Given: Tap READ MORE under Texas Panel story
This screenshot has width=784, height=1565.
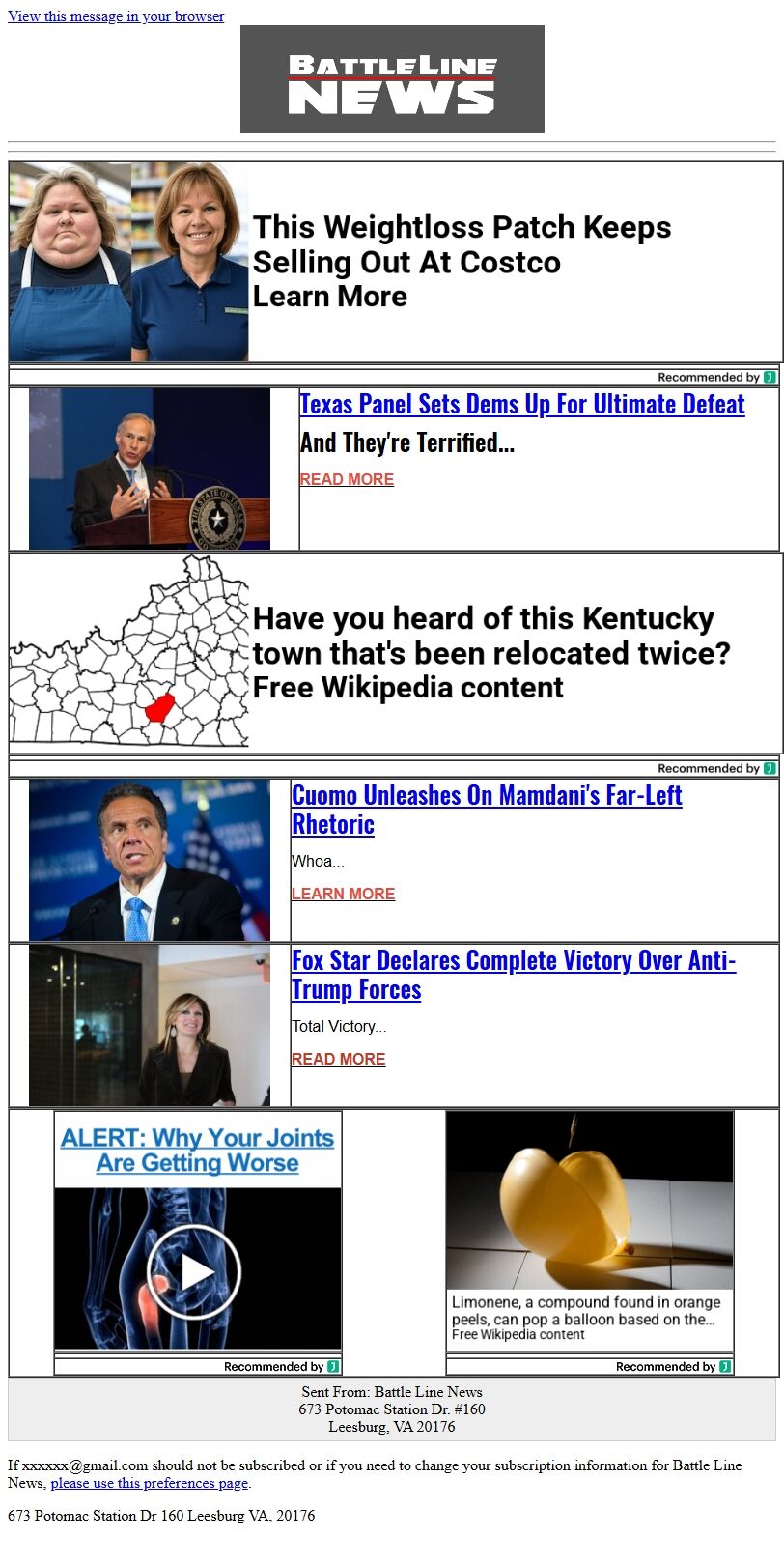Looking at the screenshot, I should [347, 479].
